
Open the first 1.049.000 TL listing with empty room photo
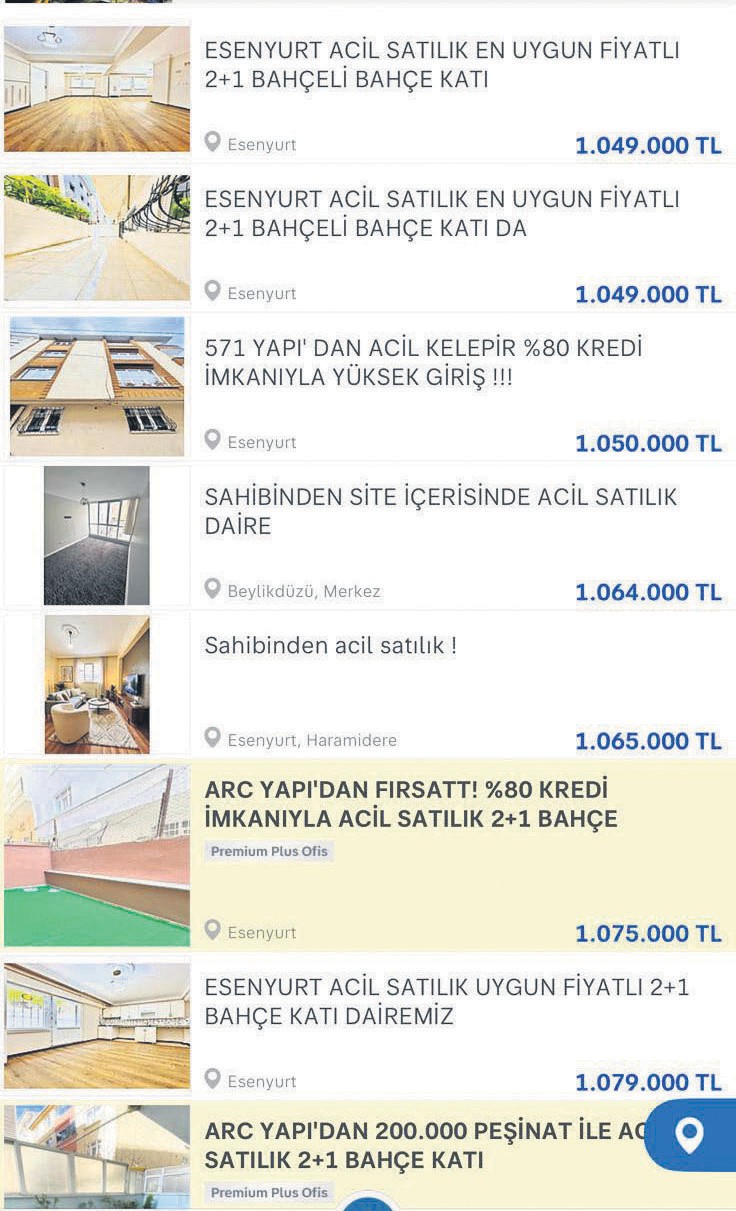(441, 65)
